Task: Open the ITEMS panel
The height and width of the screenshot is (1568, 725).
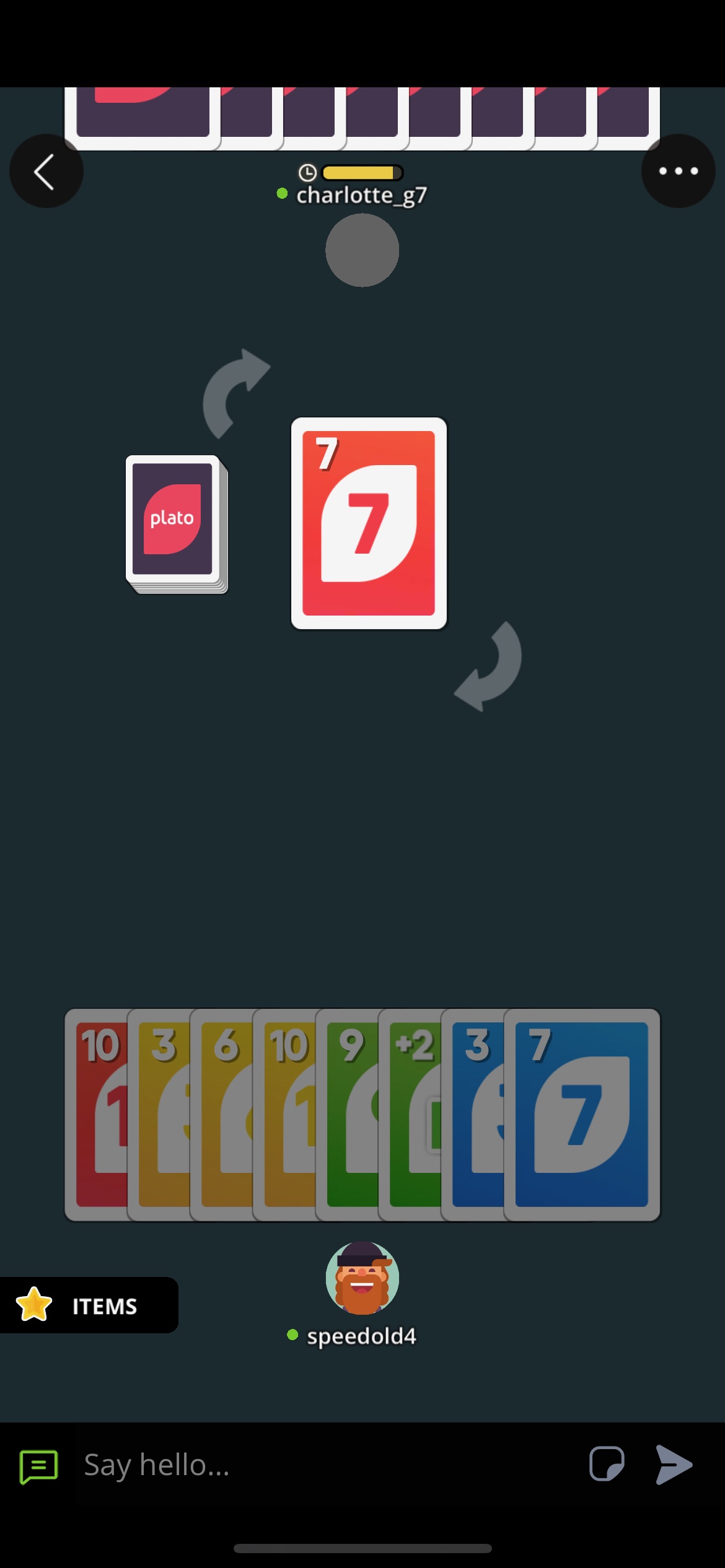Action: pos(89,1305)
